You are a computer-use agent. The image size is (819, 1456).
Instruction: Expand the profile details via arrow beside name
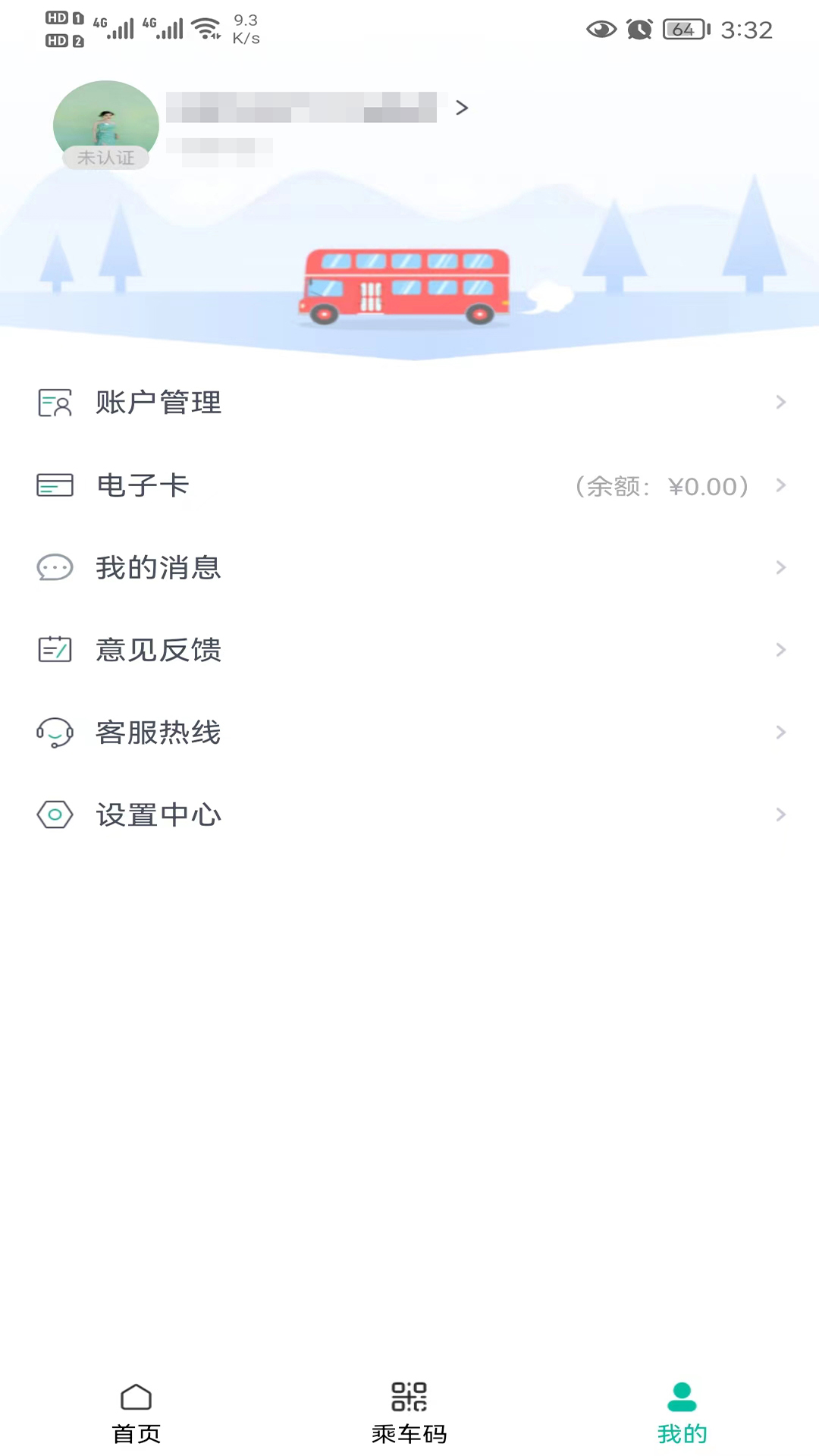pos(461,108)
